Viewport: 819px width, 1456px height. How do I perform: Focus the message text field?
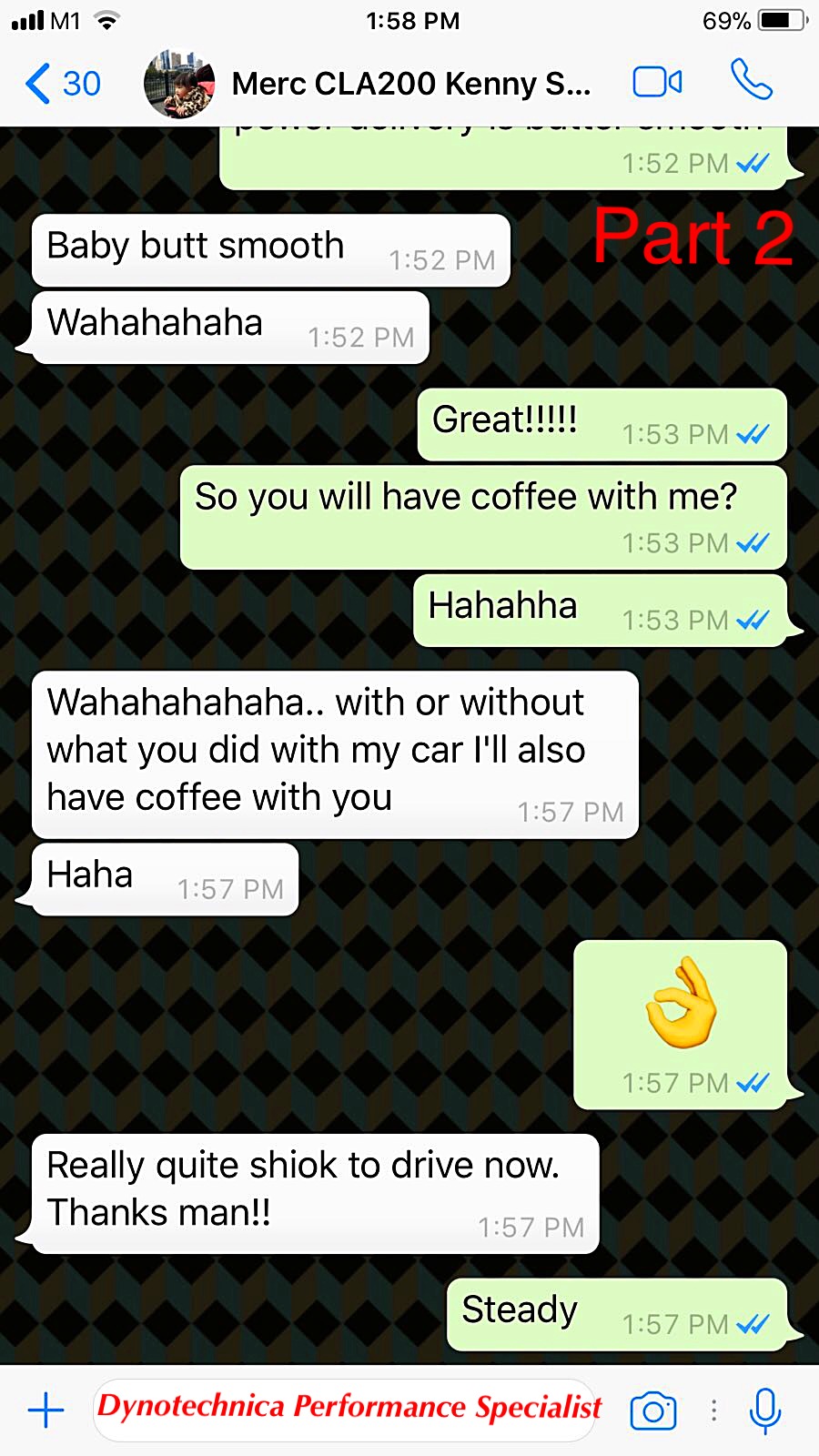coord(346,1410)
